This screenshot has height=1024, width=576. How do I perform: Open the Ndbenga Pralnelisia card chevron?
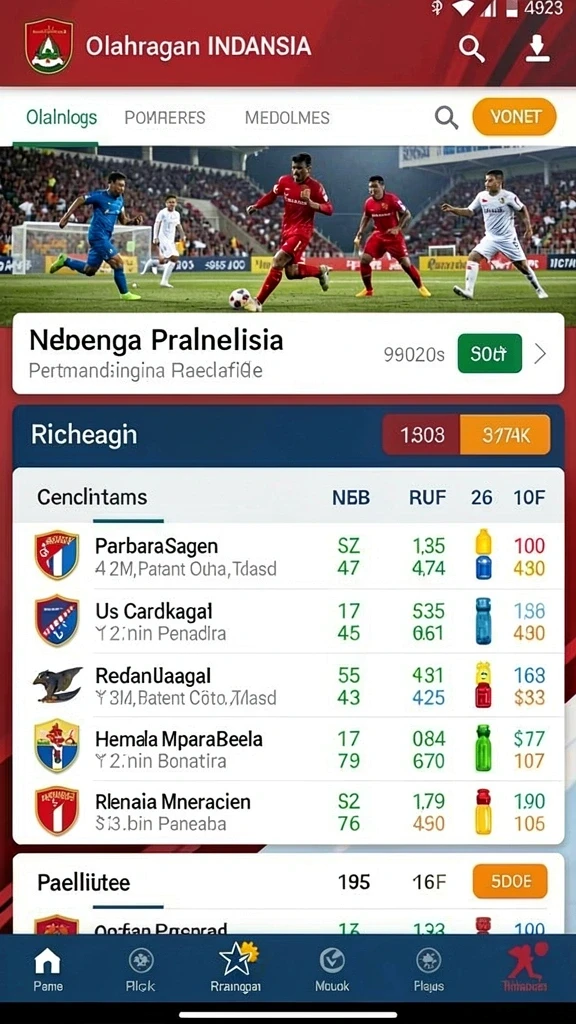[x=540, y=354]
